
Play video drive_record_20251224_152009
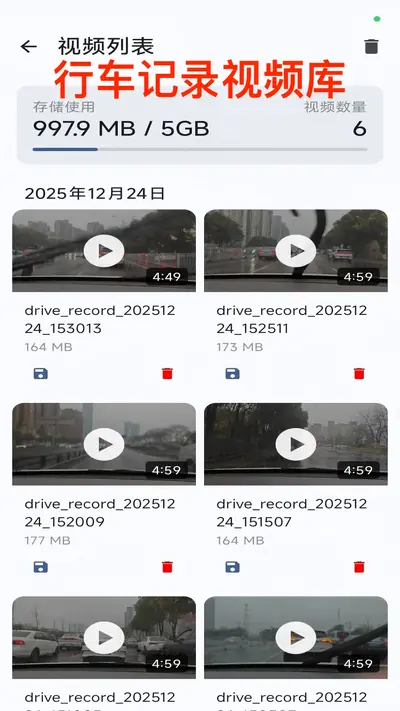(x=104, y=444)
